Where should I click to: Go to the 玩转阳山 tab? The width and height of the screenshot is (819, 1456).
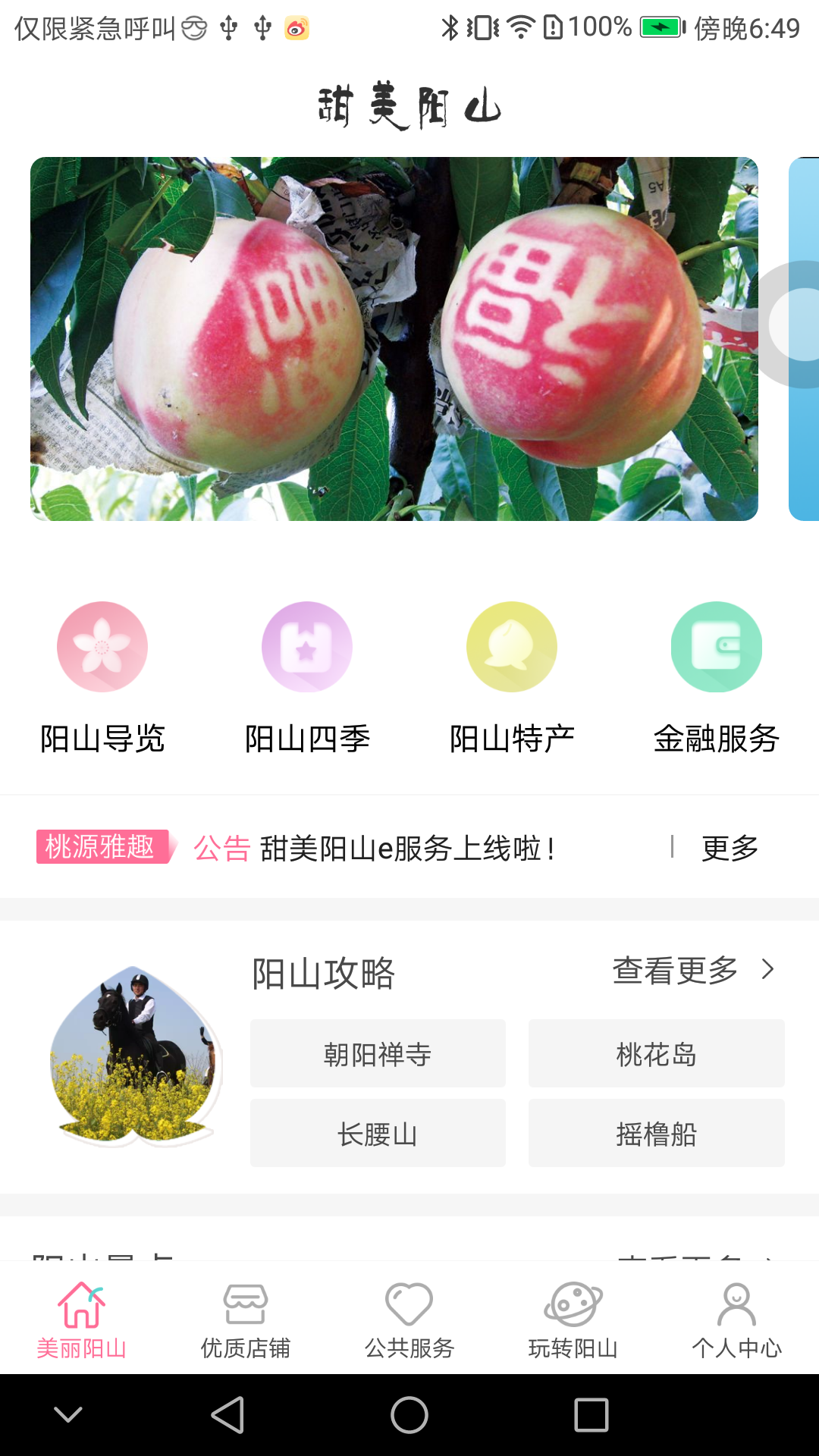click(x=573, y=1319)
